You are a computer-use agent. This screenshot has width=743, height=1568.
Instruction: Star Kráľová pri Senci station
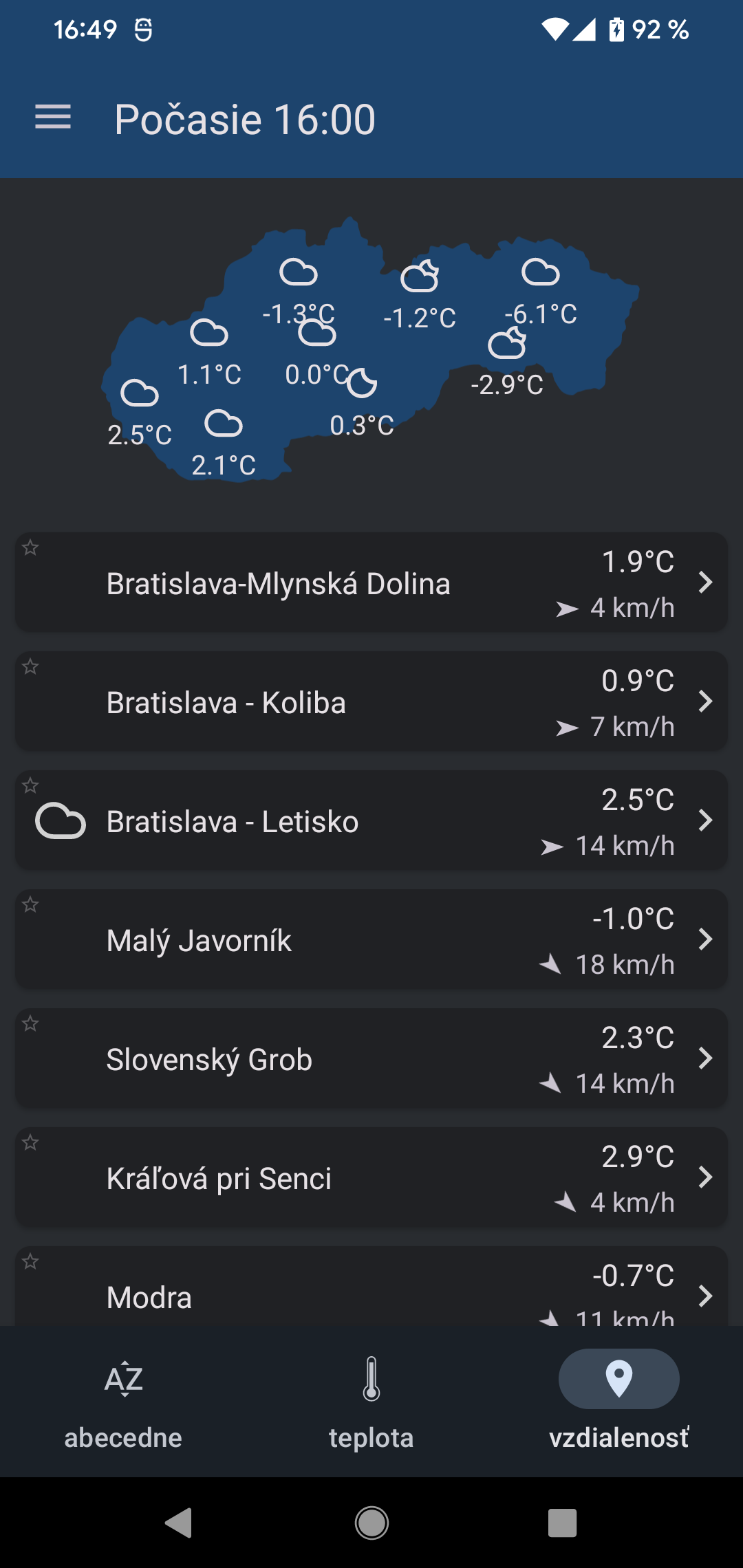coord(30,1143)
